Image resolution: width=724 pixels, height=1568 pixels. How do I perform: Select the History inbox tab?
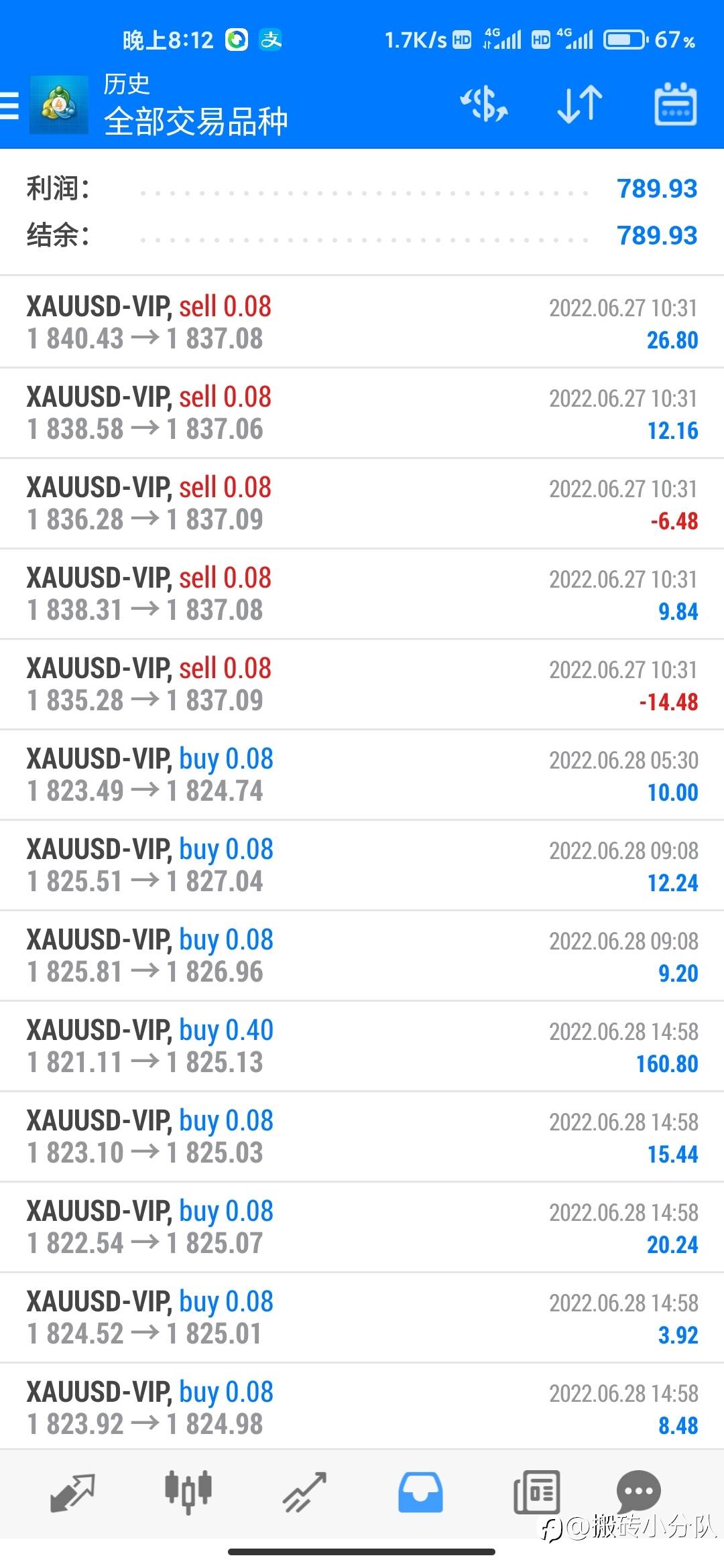tap(420, 1493)
